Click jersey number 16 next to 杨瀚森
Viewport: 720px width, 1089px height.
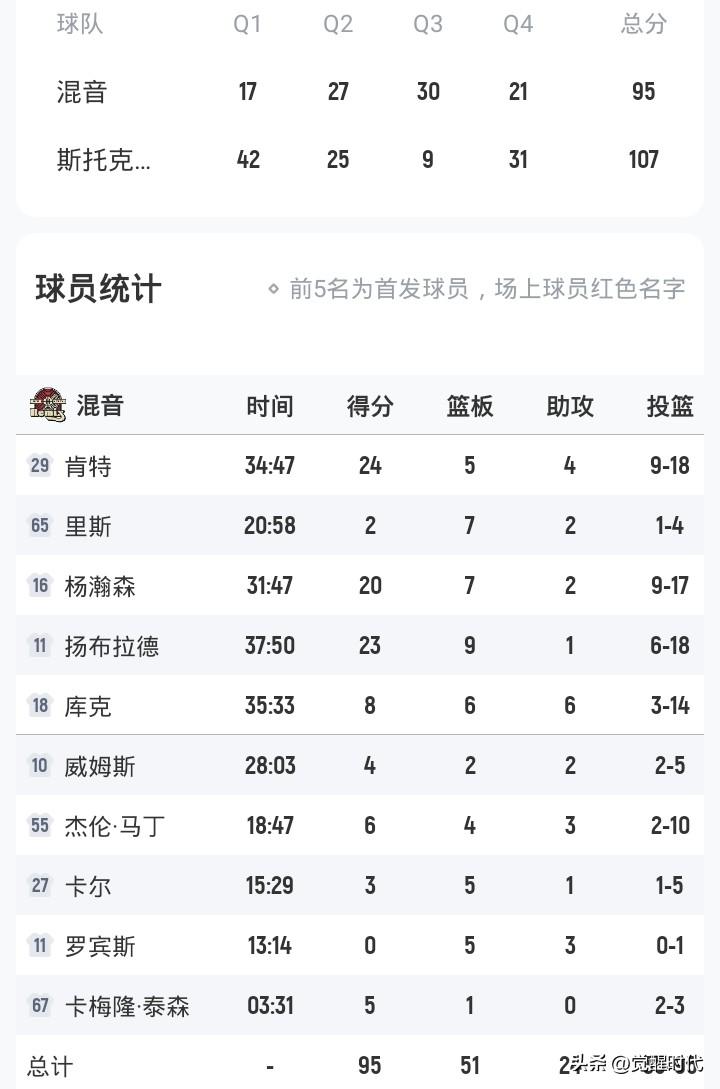39,585
